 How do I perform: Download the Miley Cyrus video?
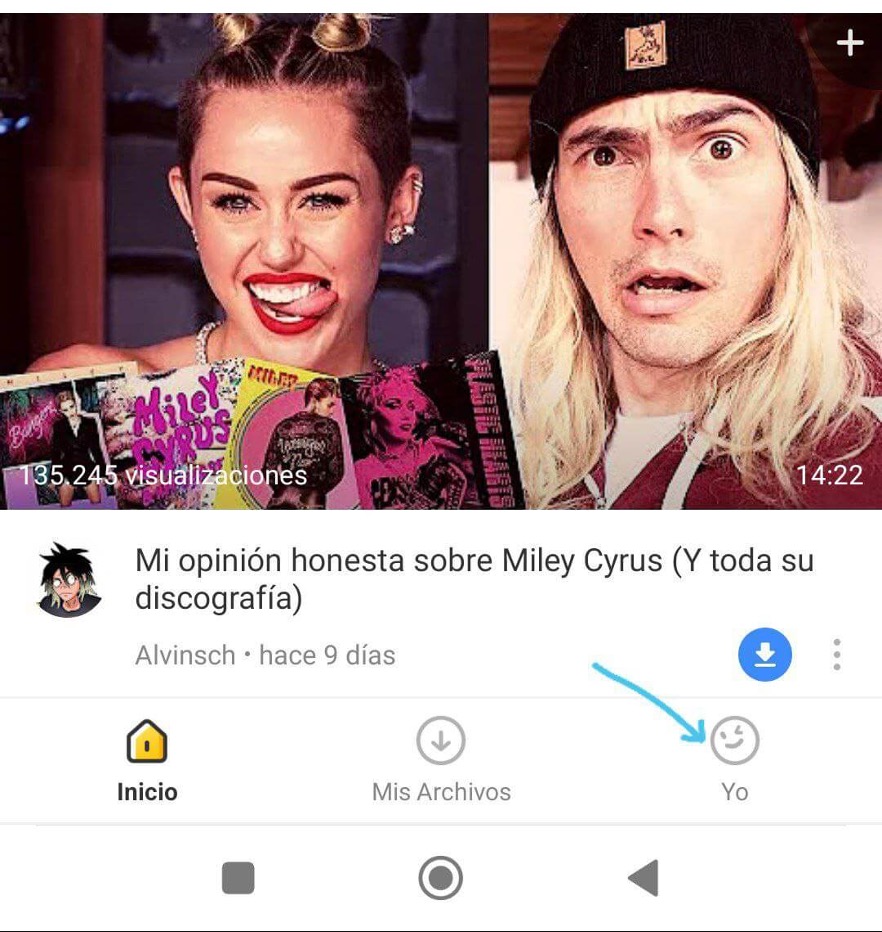[765, 655]
